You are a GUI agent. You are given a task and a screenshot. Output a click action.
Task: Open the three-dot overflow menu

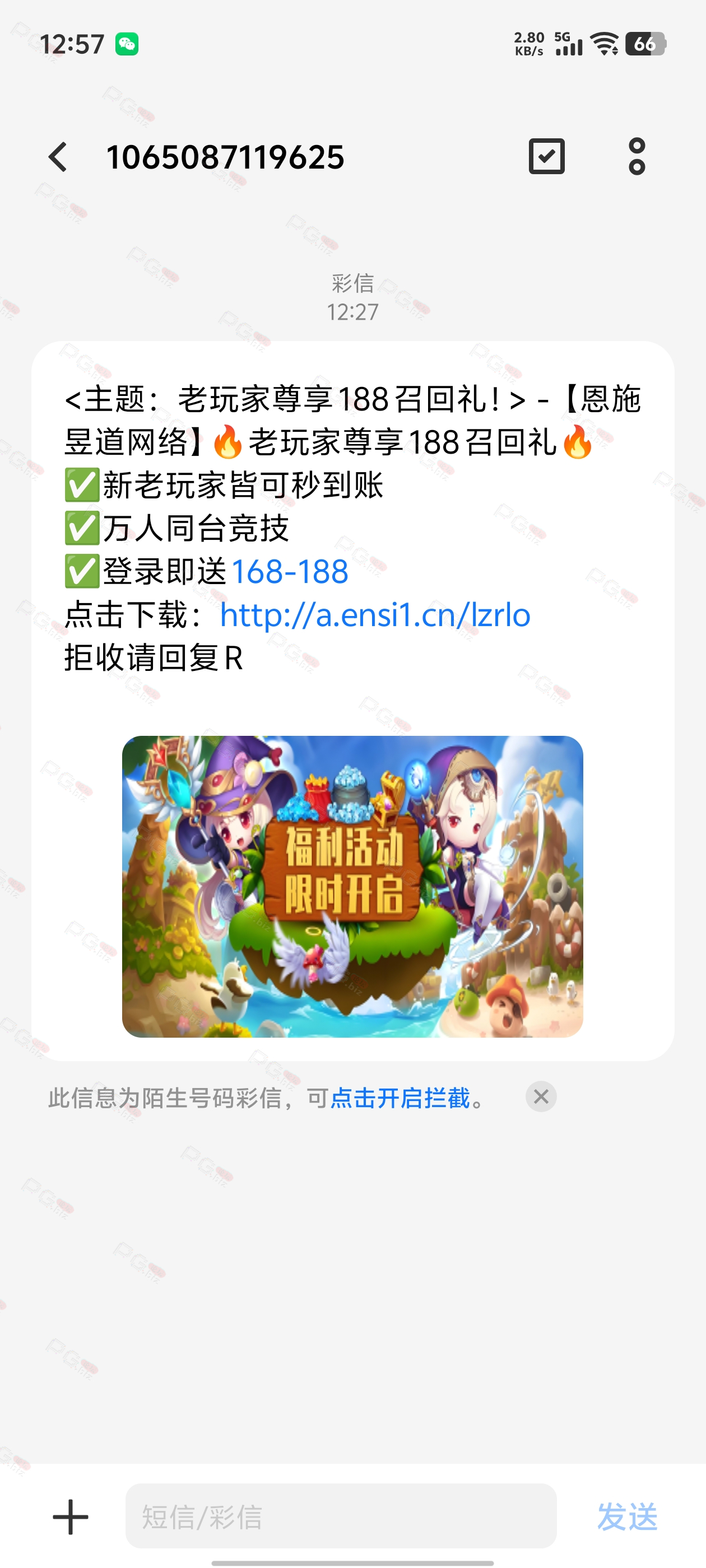637,156
